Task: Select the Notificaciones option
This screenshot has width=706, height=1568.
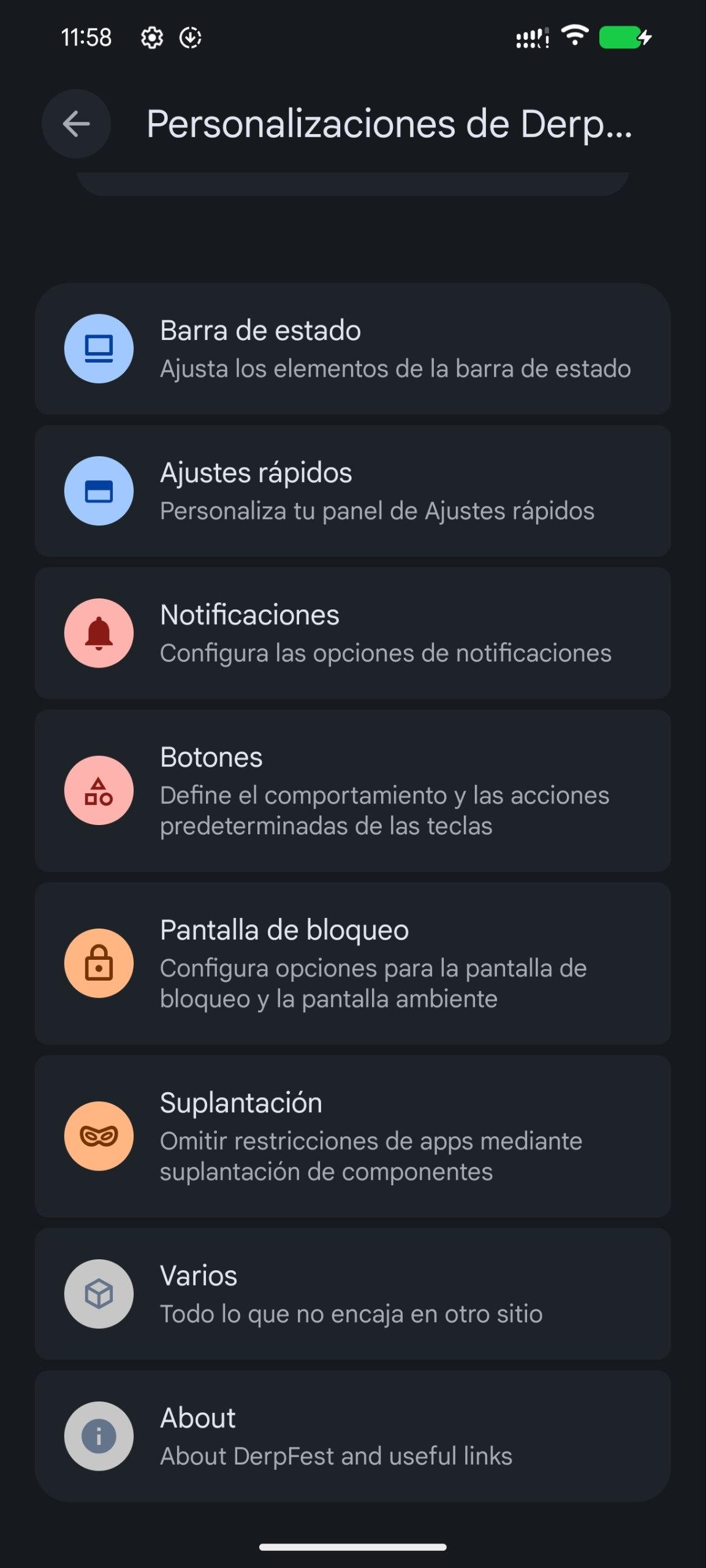Action: click(x=352, y=633)
